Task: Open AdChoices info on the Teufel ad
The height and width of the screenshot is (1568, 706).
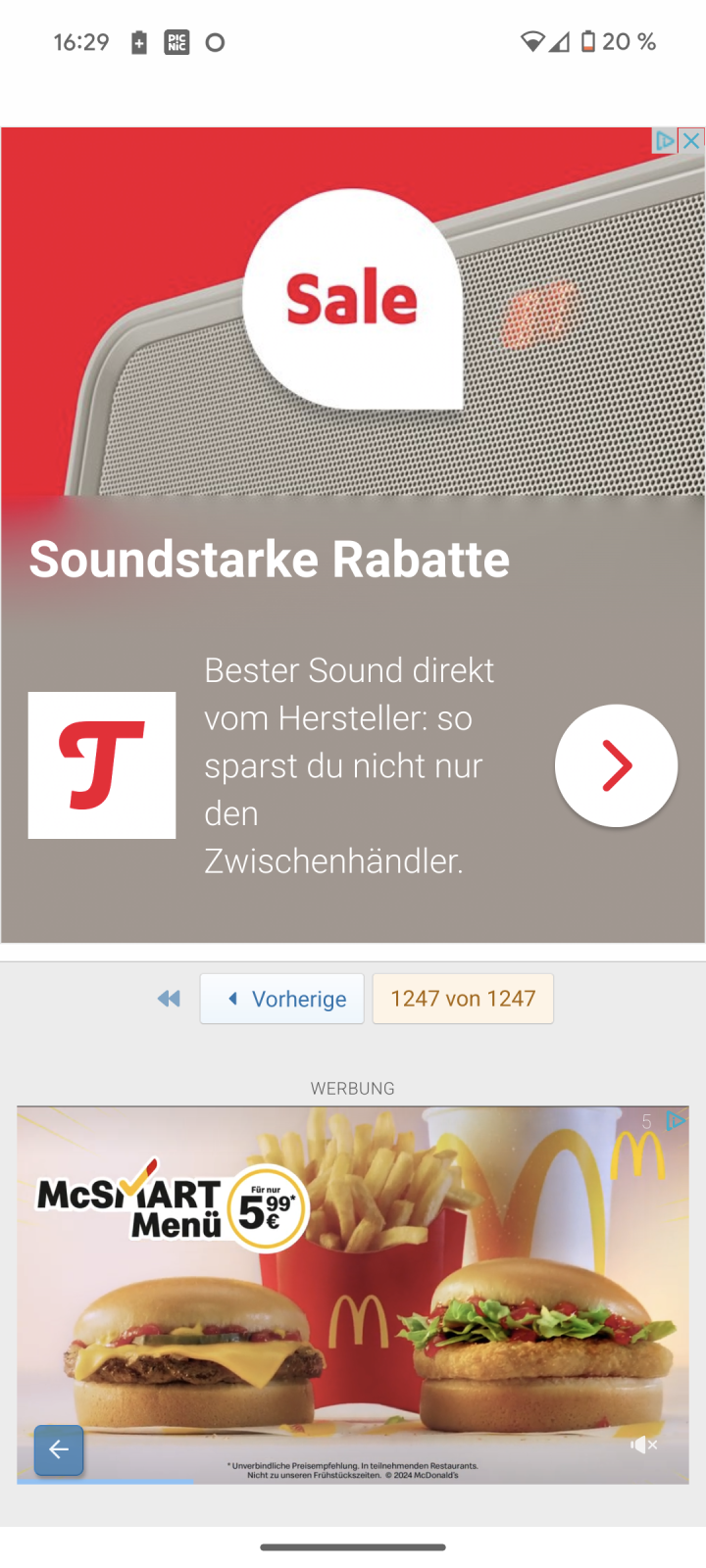Action: click(666, 140)
